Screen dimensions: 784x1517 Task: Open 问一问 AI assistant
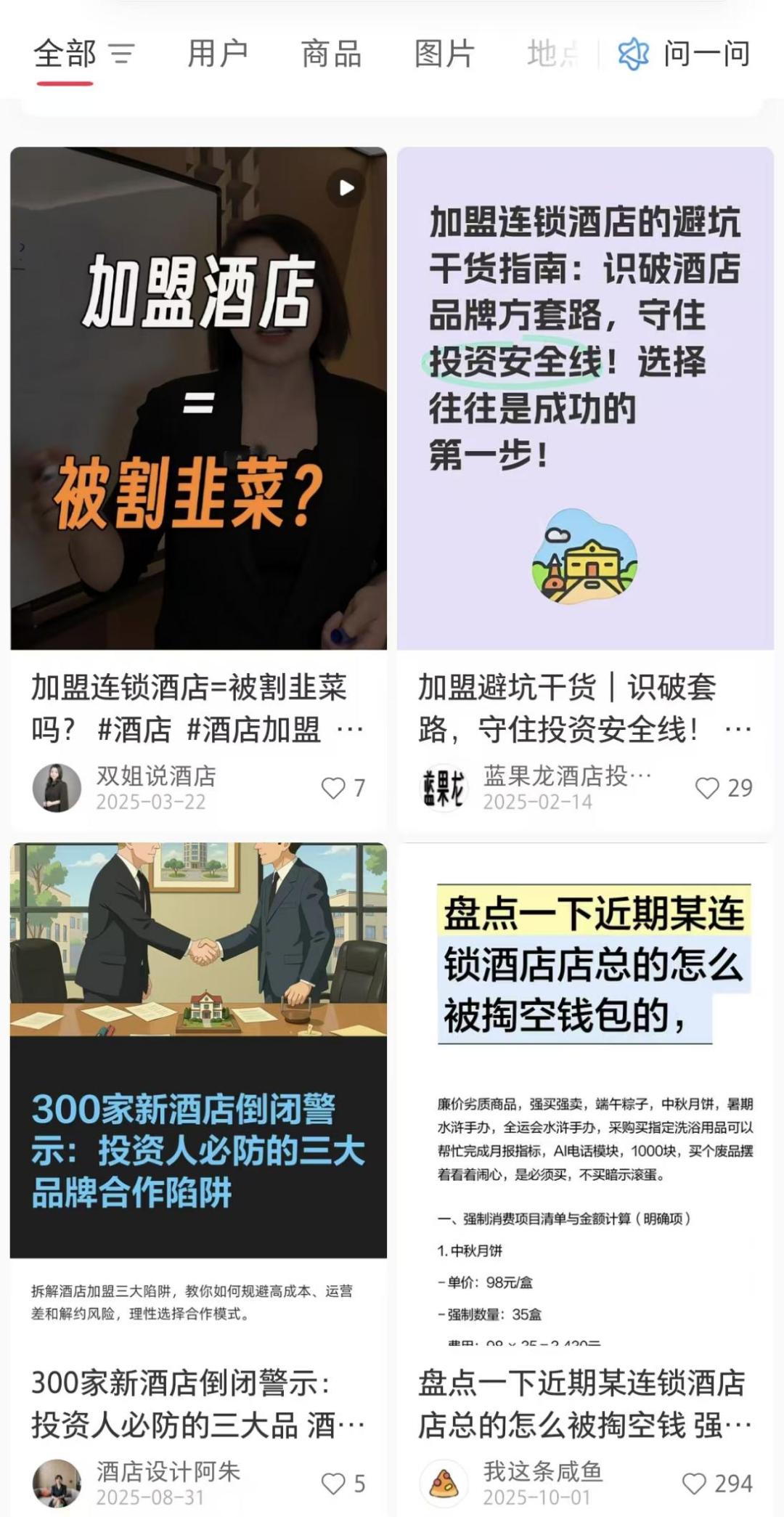coord(684,54)
